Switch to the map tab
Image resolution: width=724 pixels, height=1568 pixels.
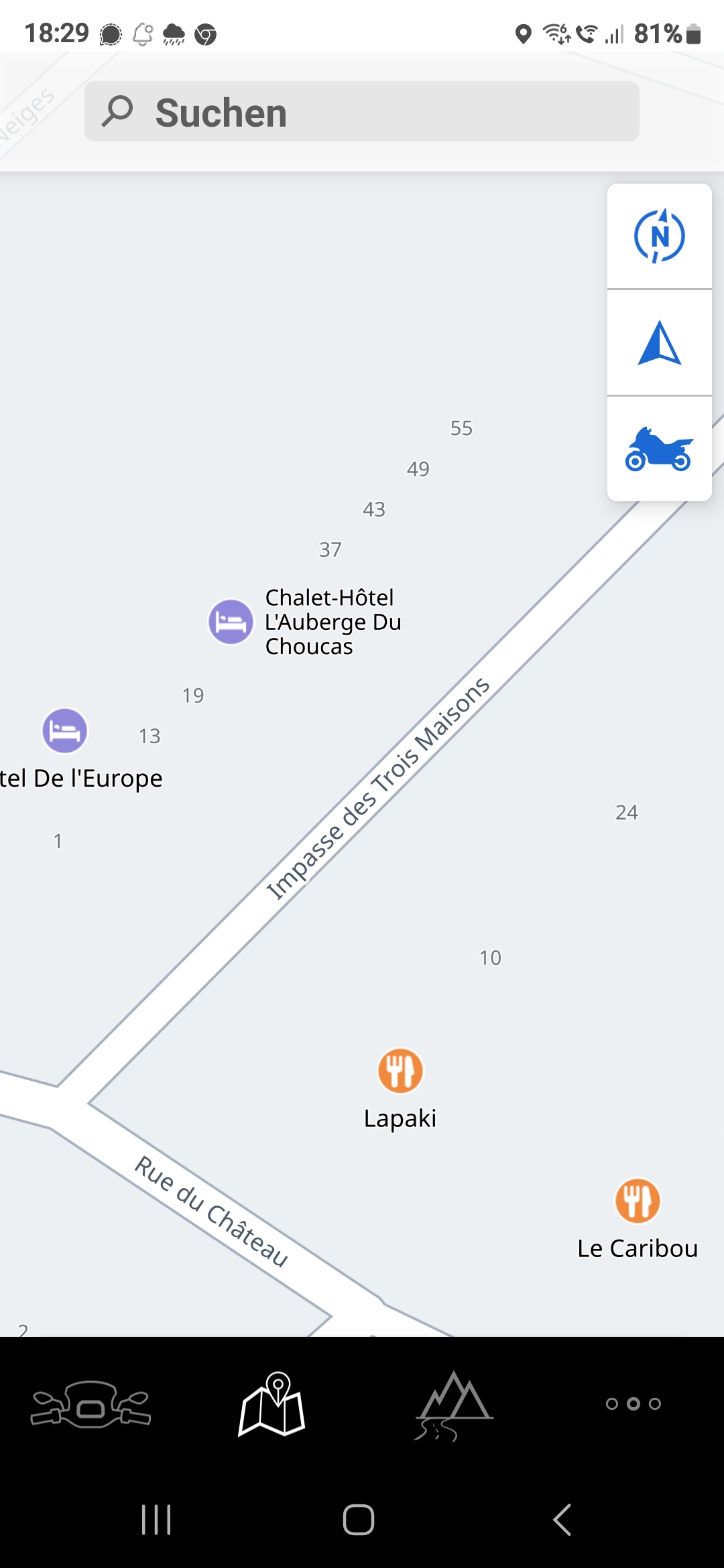point(272,1404)
